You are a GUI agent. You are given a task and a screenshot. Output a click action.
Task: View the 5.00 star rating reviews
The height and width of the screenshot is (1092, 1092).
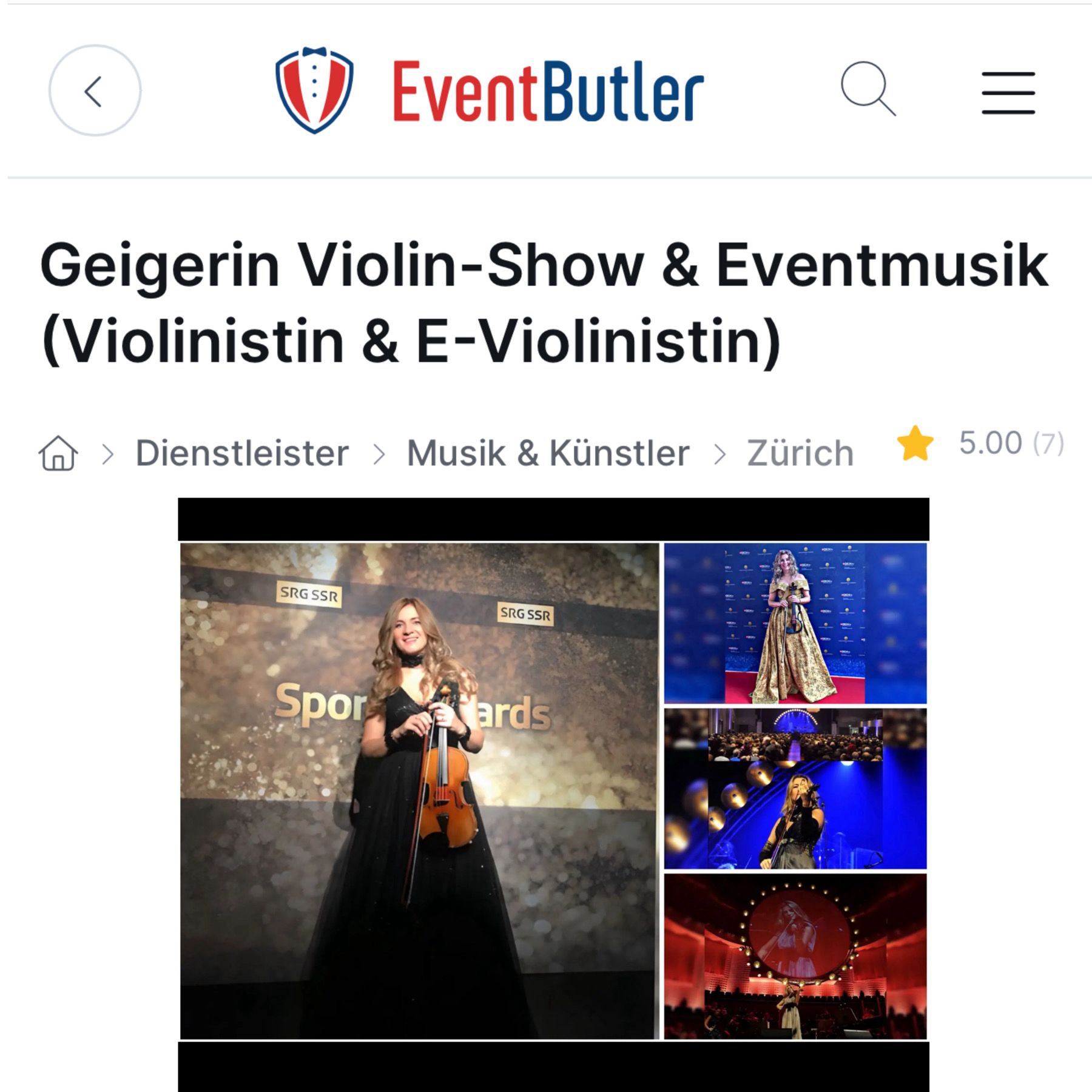980,443
